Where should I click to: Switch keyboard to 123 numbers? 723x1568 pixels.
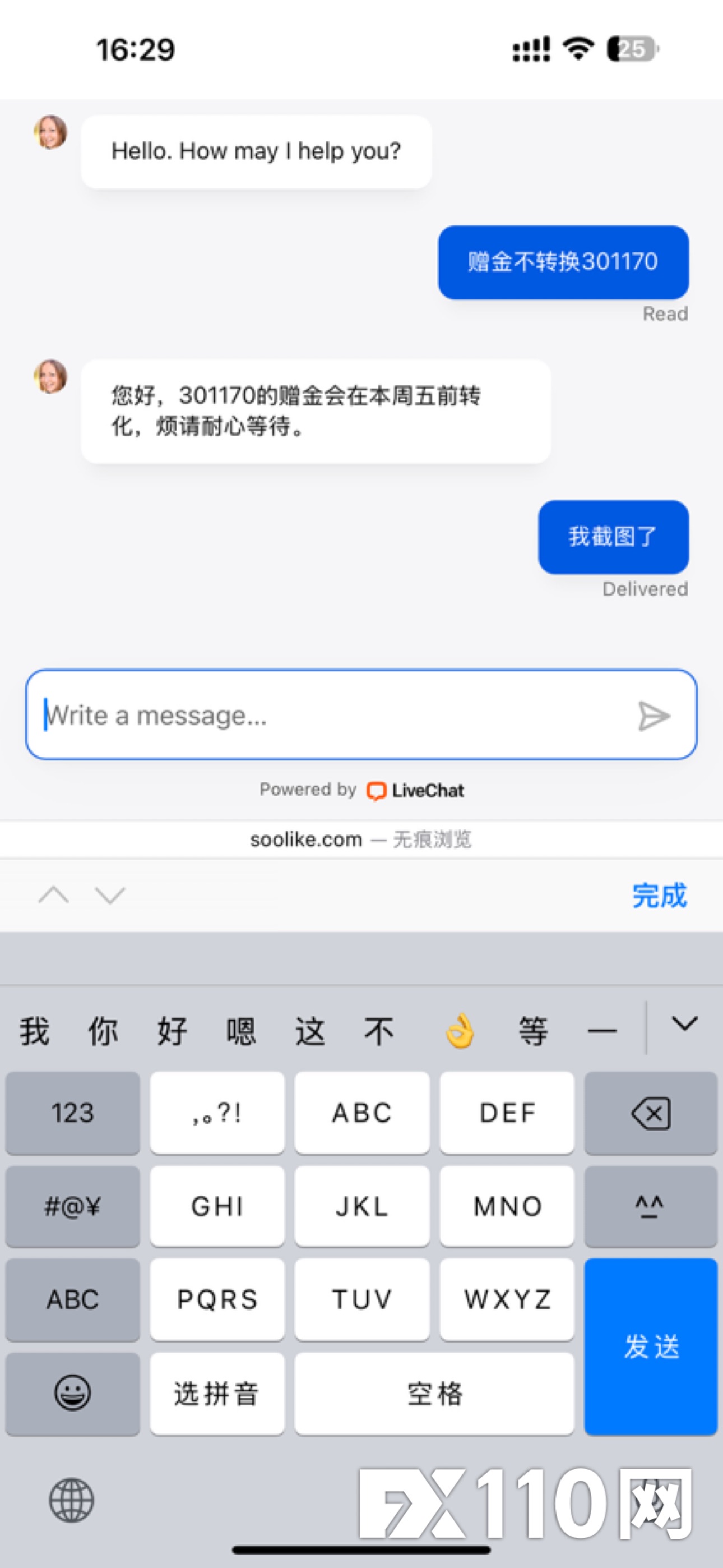click(x=72, y=1113)
